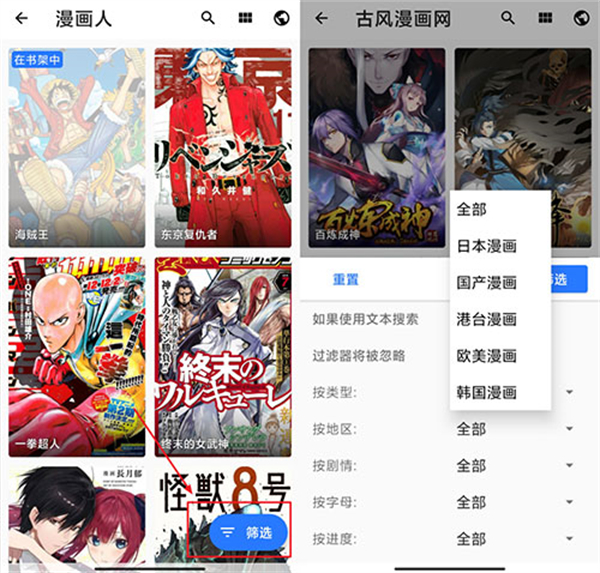Image resolution: width=600 pixels, height=573 pixels.
Task: Open the 东京复仇者 manga card
Action: point(222,147)
